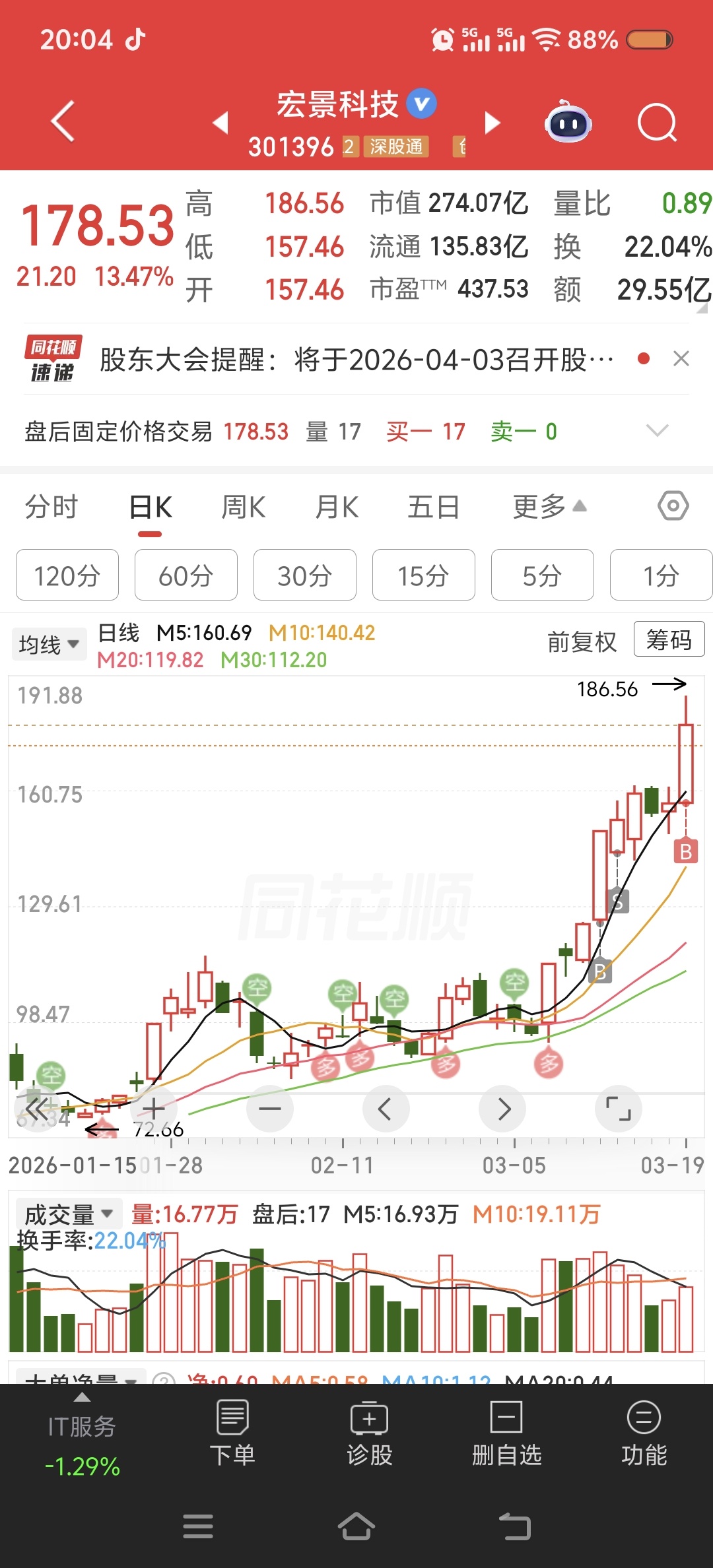The width and height of the screenshot is (713, 1568).
Task: Switch to the next stock arrow
Action: (x=492, y=123)
